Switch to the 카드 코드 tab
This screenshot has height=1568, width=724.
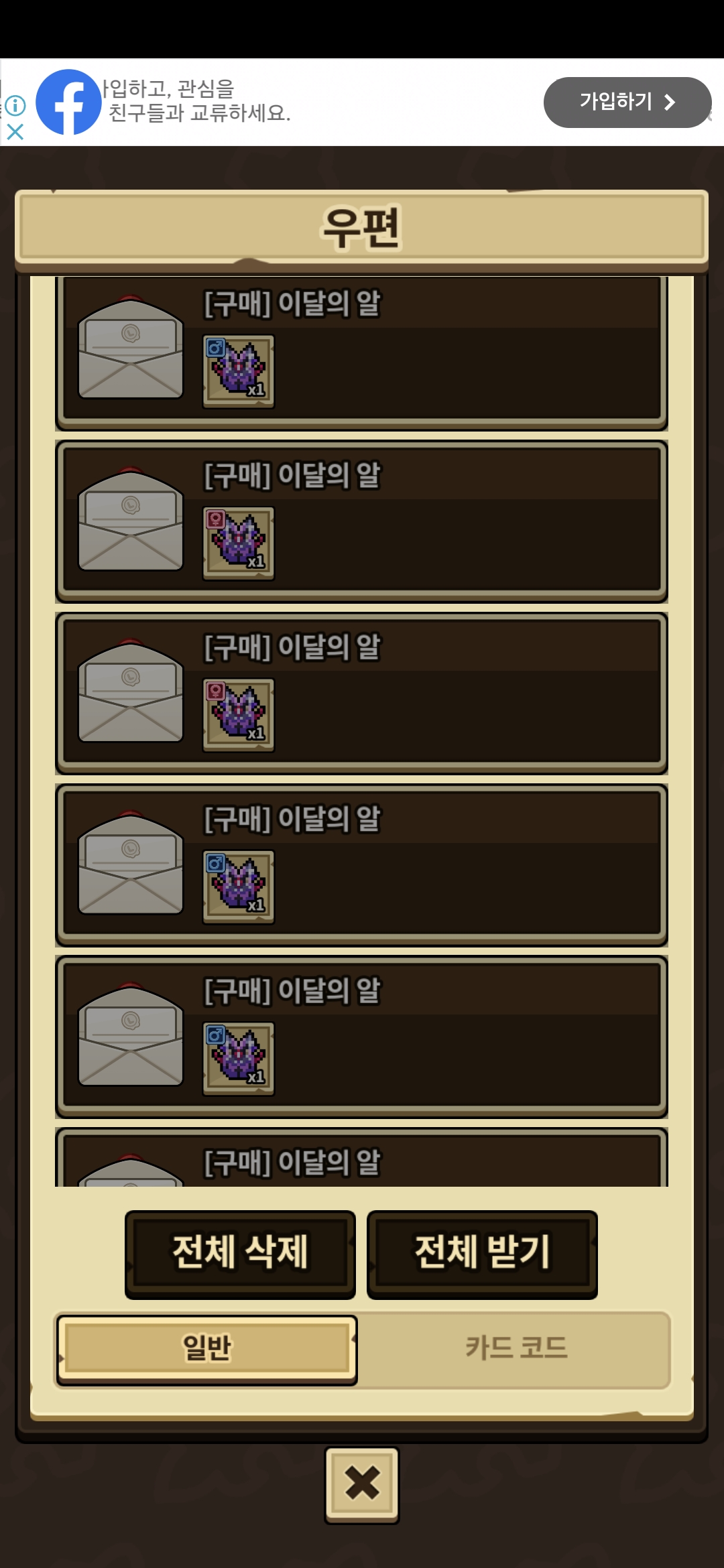point(515,1349)
